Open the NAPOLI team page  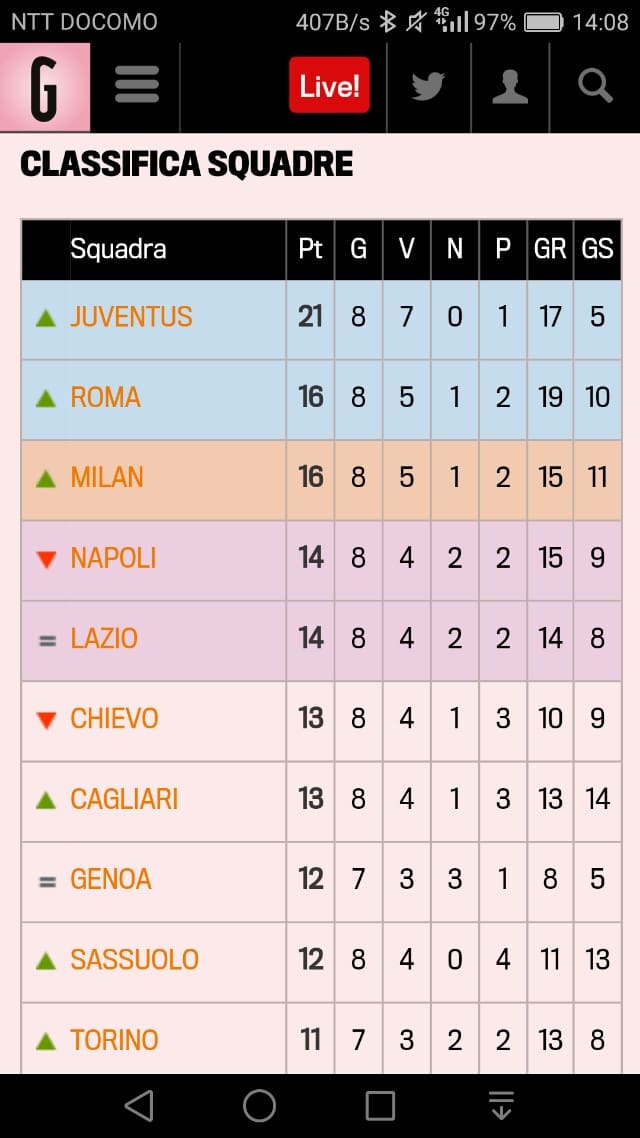pyautogui.click(x=113, y=558)
